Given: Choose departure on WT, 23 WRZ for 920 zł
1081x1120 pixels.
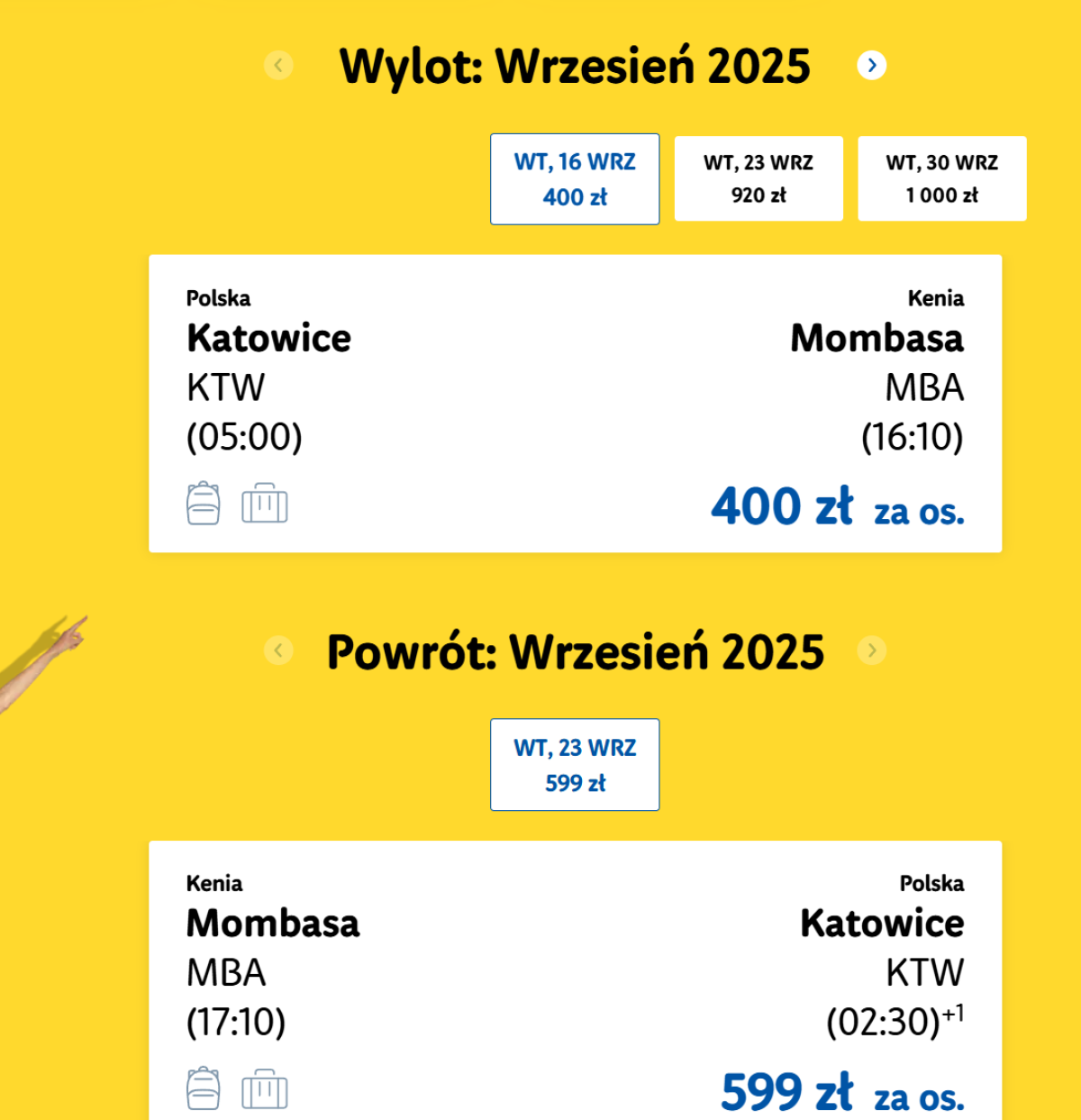Looking at the screenshot, I should tap(759, 178).
